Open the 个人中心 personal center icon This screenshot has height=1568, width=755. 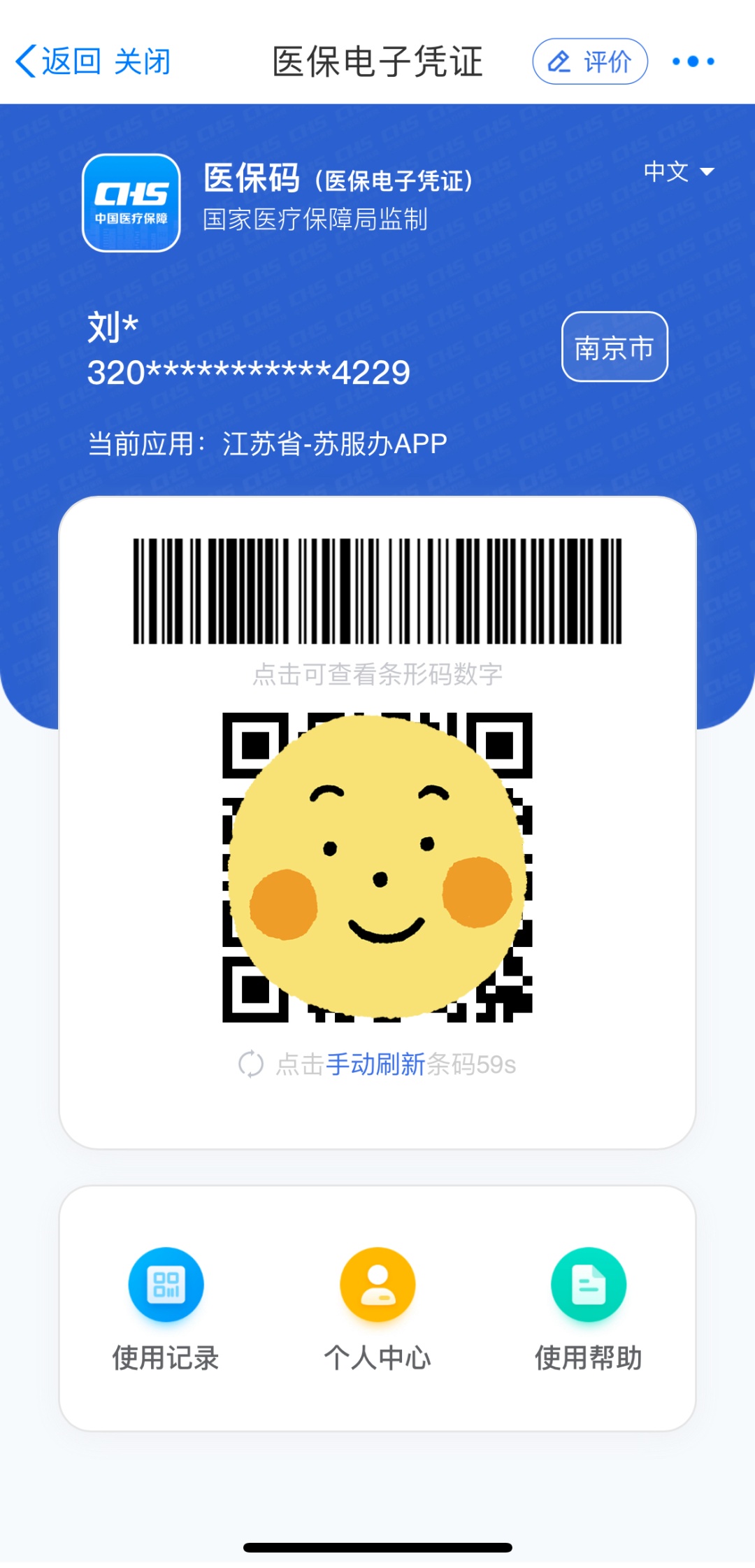(x=377, y=1285)
